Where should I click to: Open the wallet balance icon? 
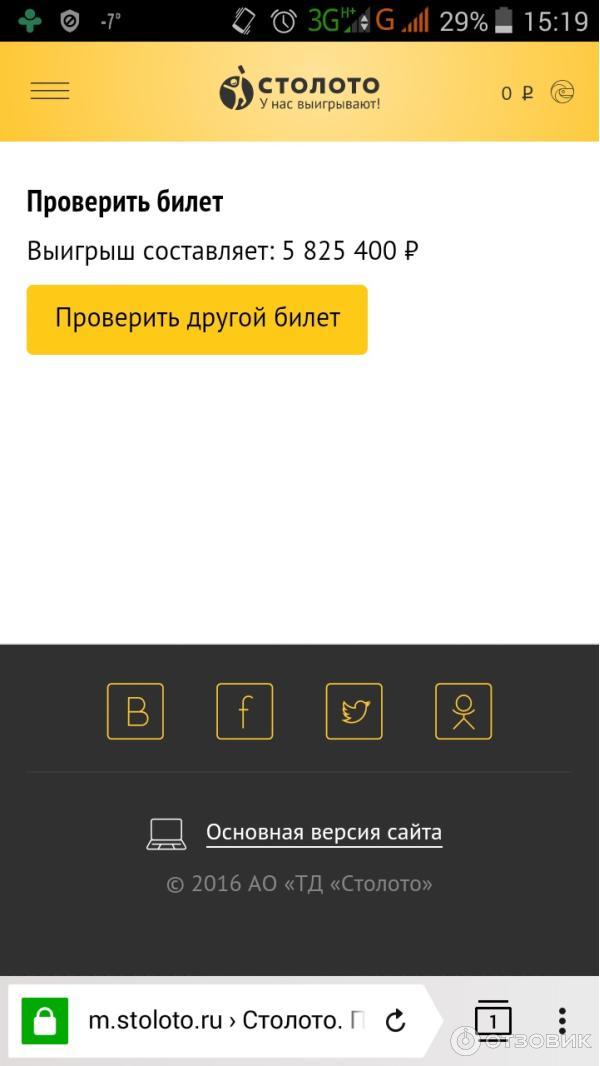(562, 93)
